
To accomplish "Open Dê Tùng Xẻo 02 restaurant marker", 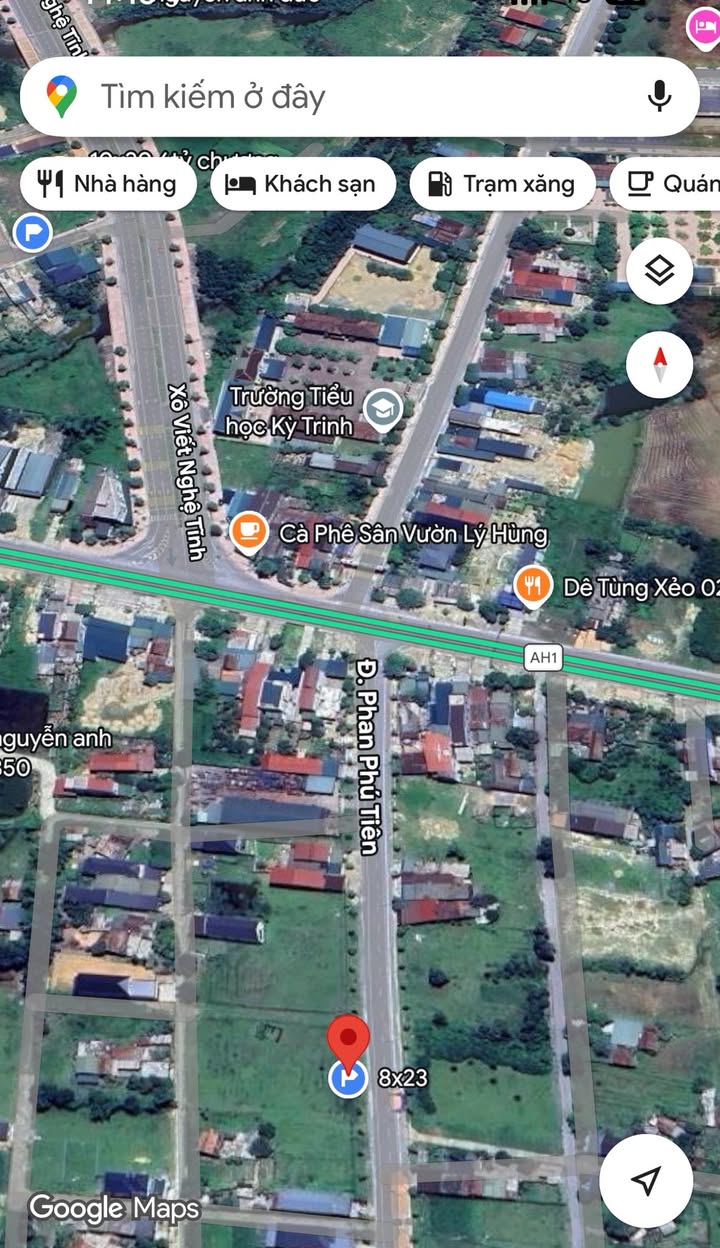I will [x=533, y=586].
